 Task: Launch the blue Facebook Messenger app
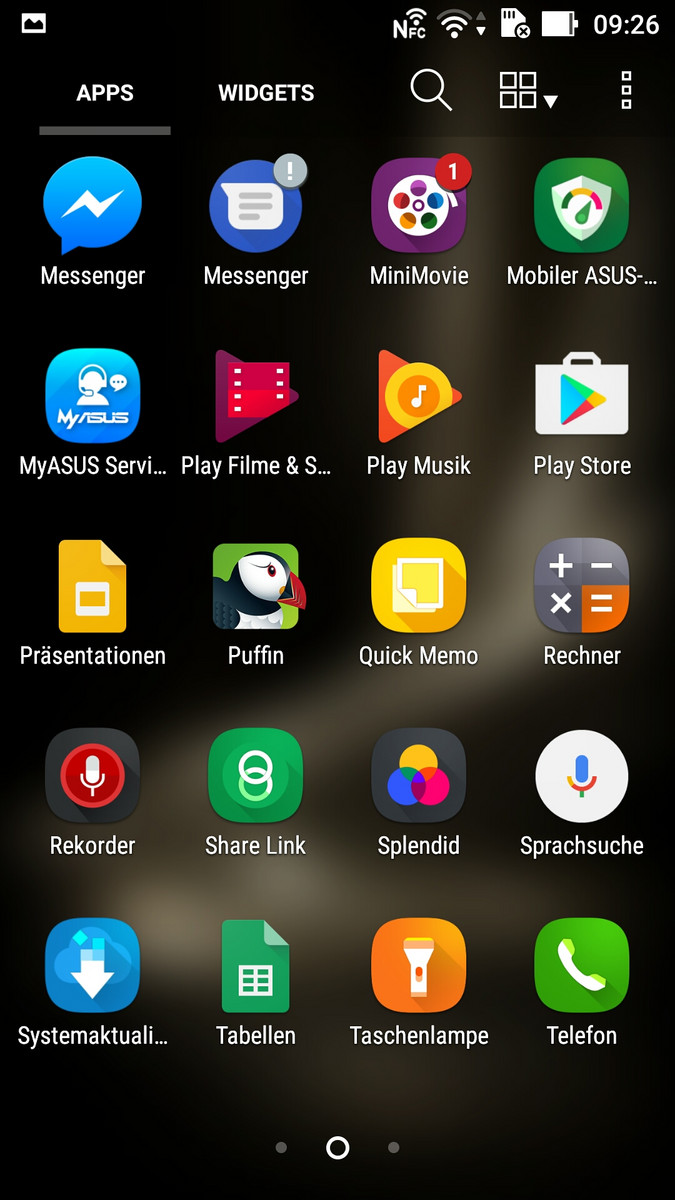[x=92, y=207]
